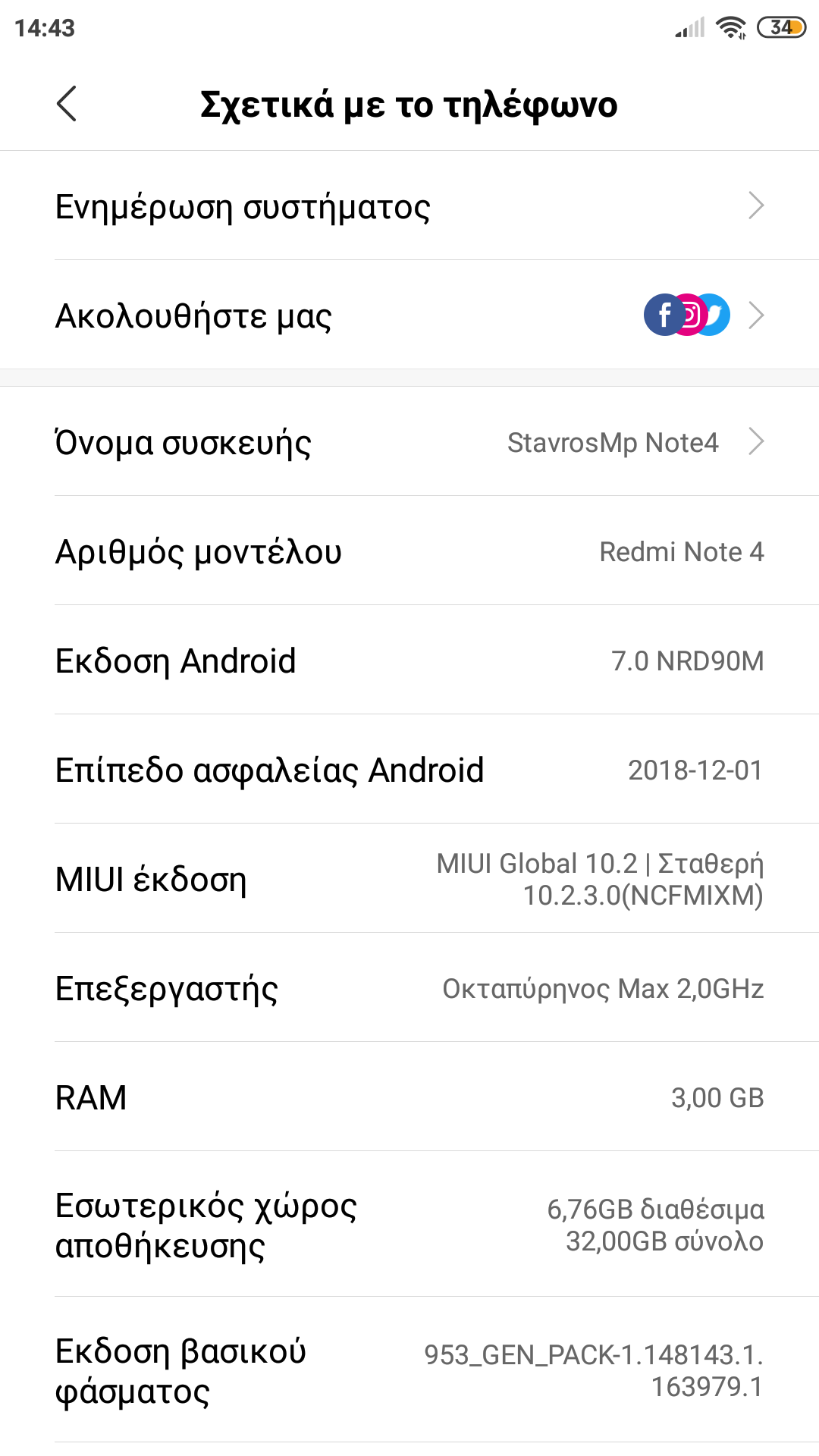Tap the Εκδοση Android row
This screenshot has height=1456, width=819.
[x=409, y=661]
